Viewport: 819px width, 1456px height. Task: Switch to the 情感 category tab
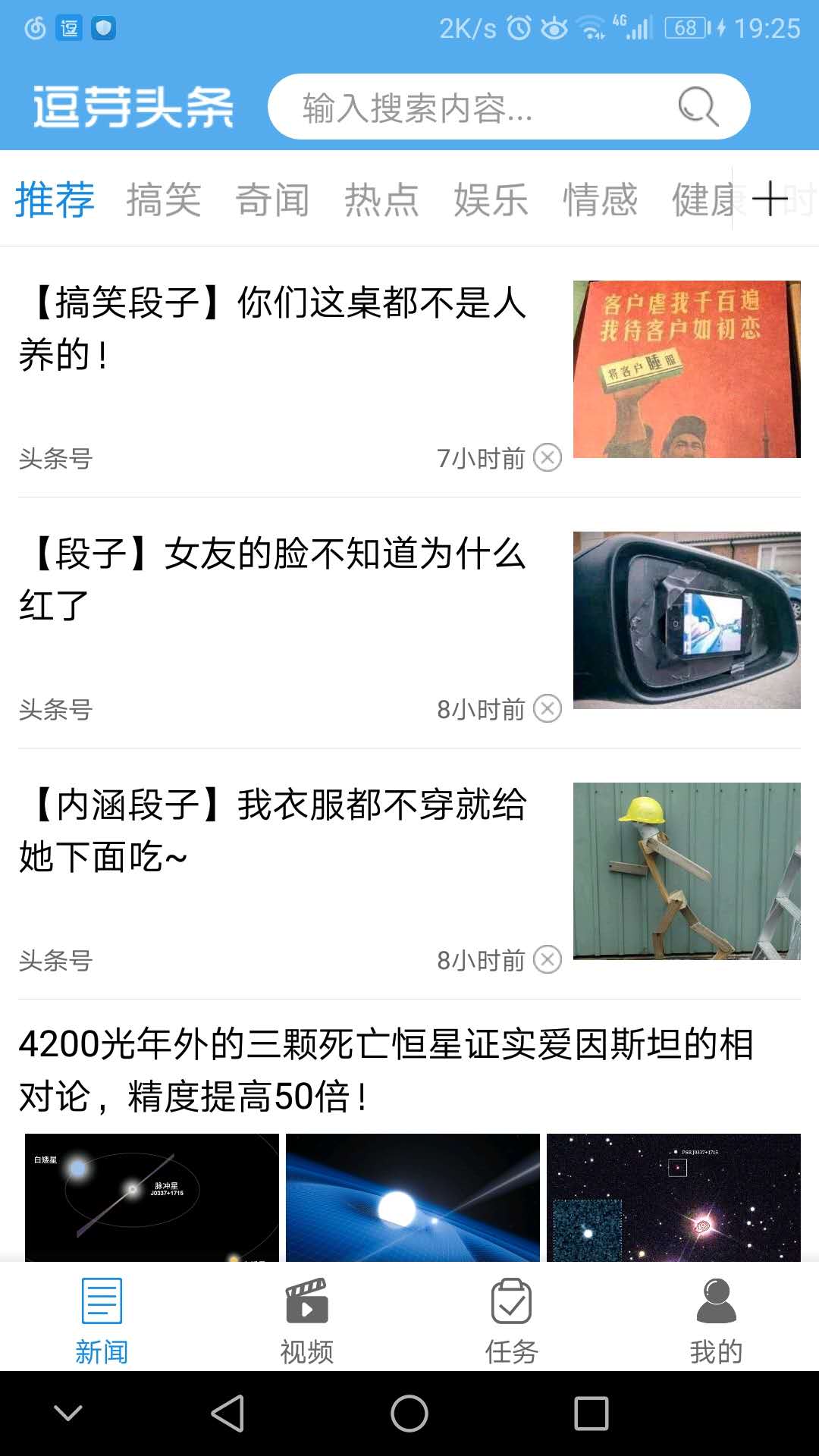point(600,200)
